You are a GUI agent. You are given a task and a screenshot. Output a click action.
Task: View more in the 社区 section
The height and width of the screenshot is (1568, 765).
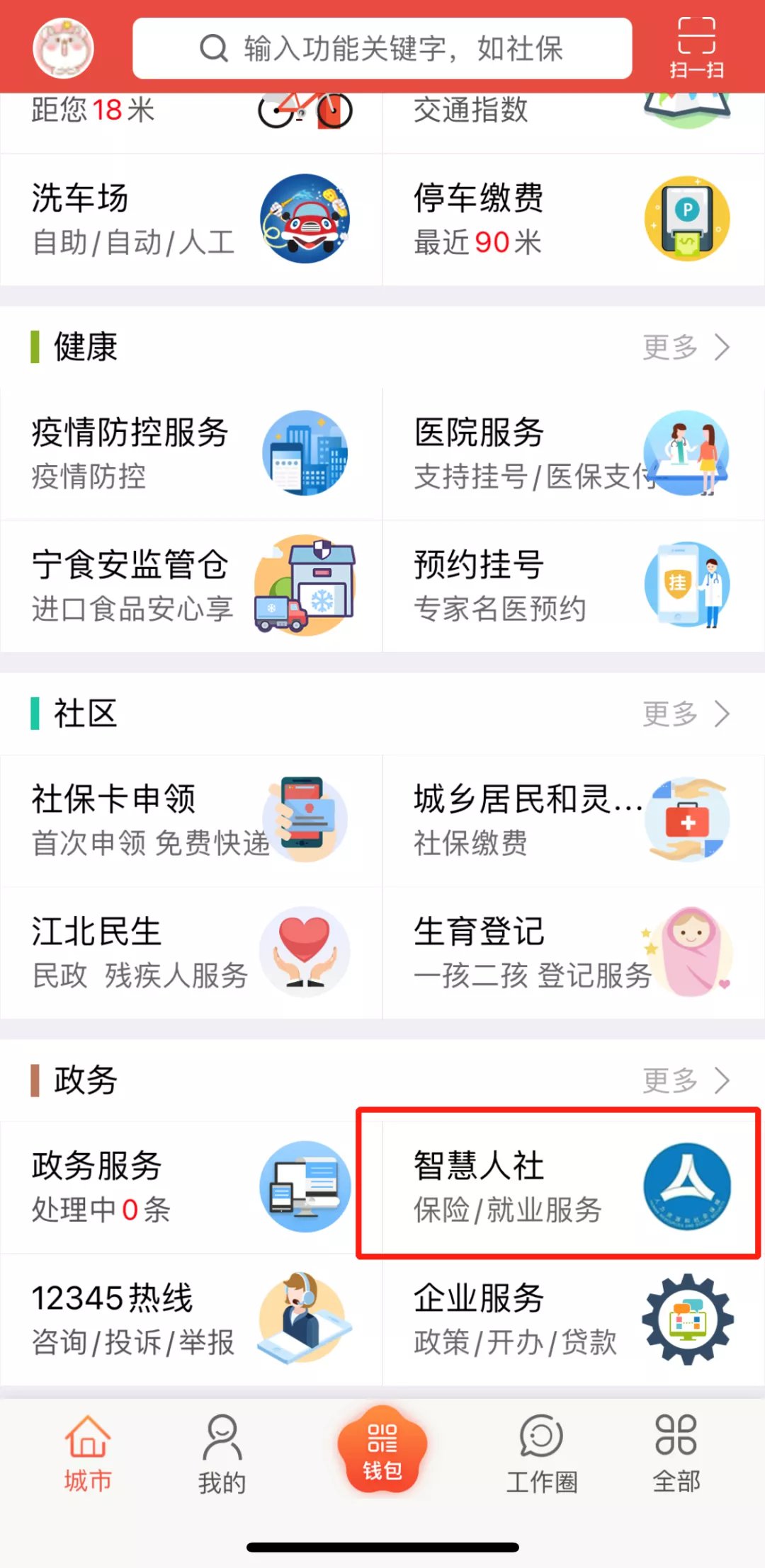pos(686,714)
